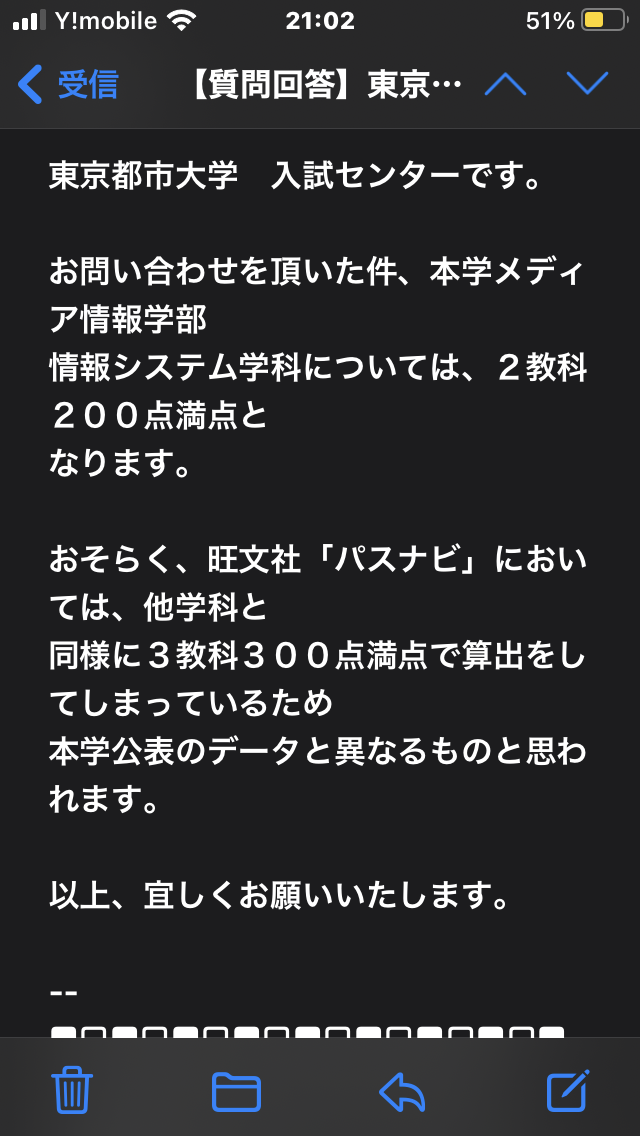Show the previous email with up arrow

coord(505,84)
